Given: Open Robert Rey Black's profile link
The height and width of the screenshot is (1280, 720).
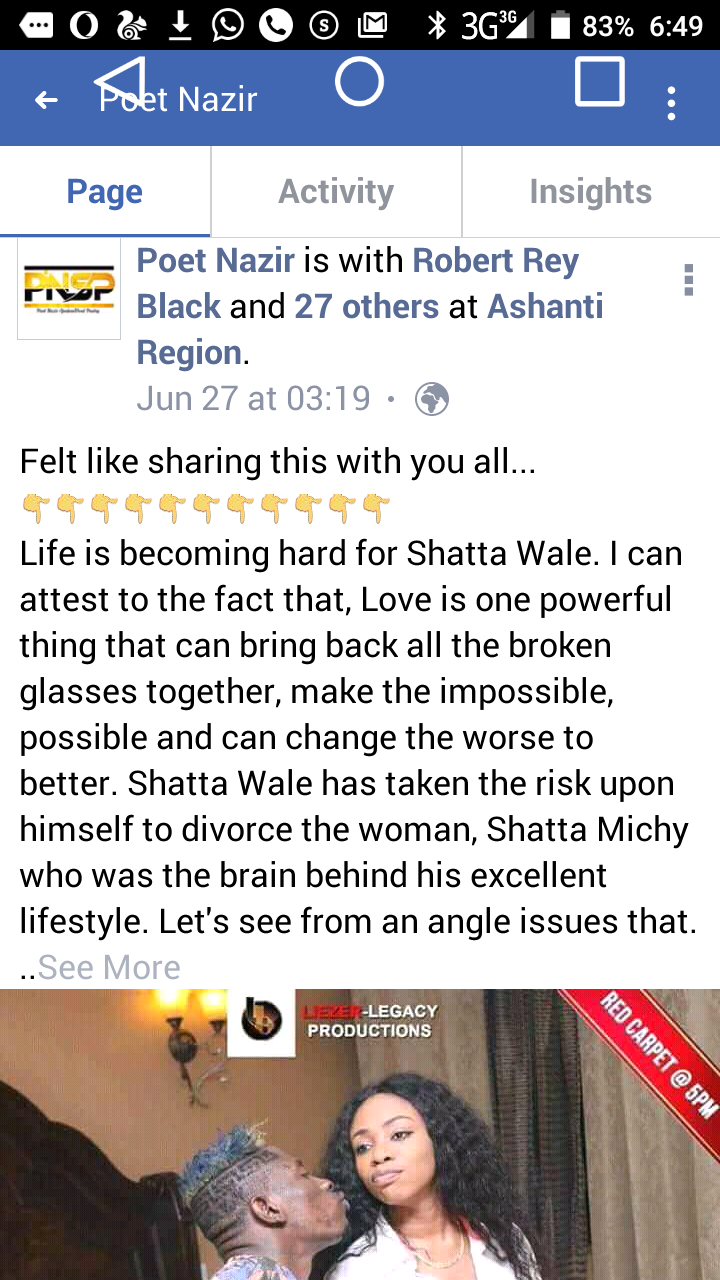Looking at the screenshot, I should [x=358, y=283].
